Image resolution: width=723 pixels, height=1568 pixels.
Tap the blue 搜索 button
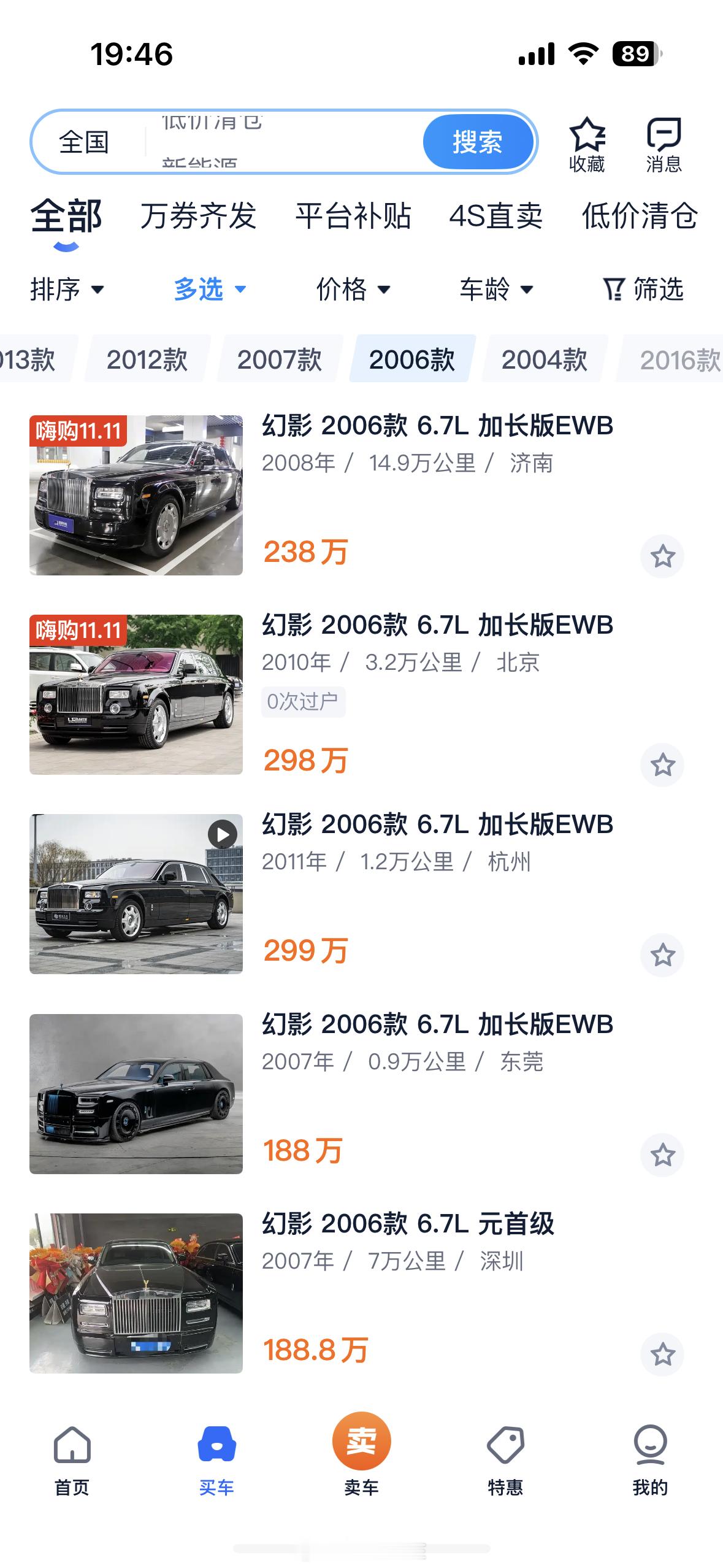[478, 142]
